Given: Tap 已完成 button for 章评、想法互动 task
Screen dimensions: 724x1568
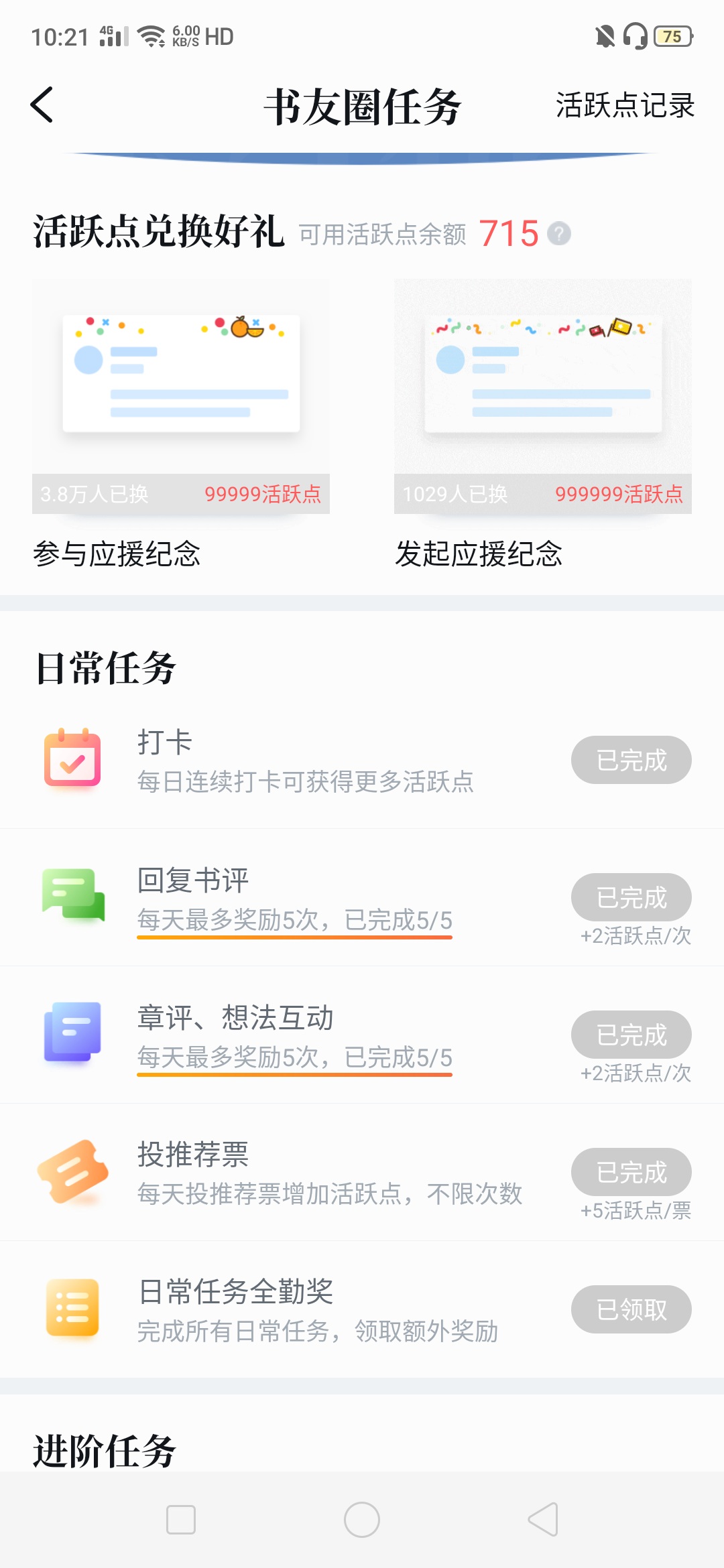Looking at the screenshot, I should pyautogui.click(x=631, y=1035).
